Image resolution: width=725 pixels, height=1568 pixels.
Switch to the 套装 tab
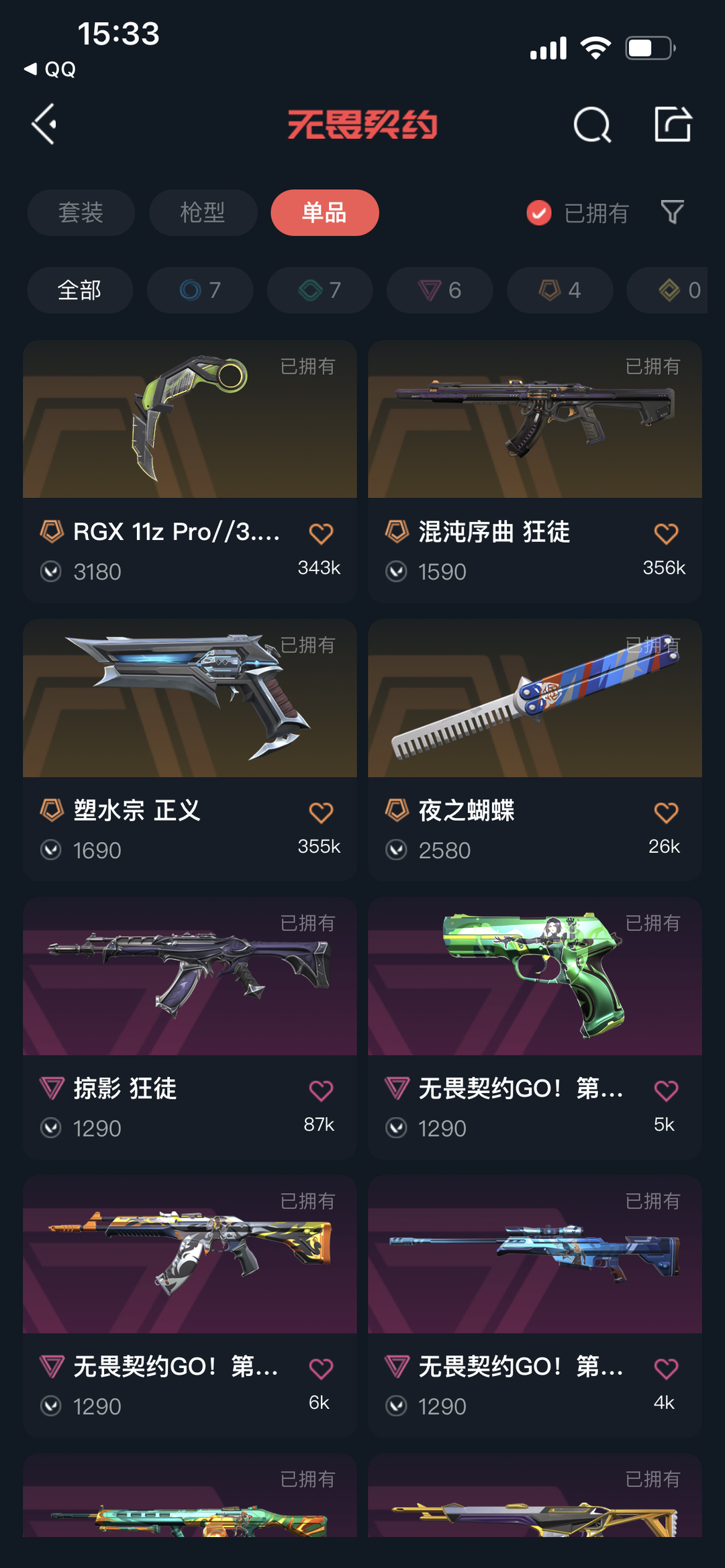[81, 213]
